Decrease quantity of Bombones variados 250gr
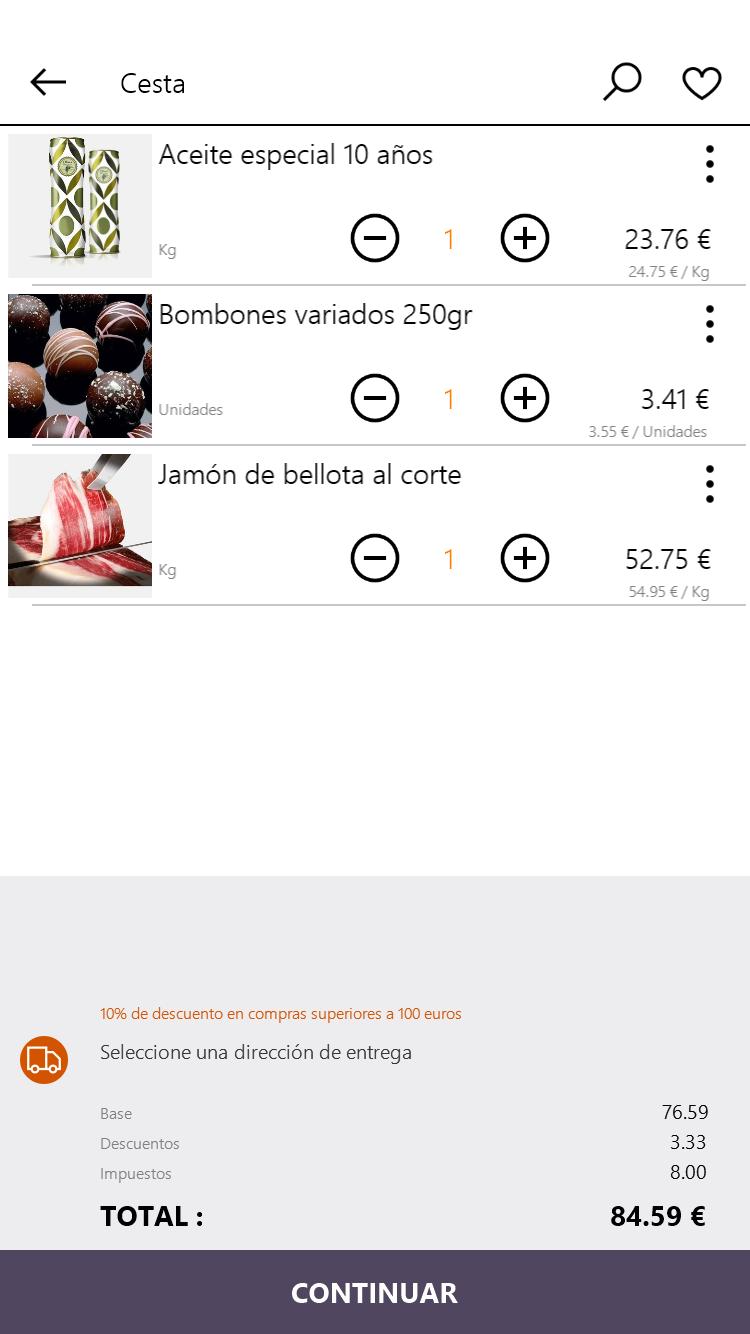750x1334 pixels. pos(375,399)
